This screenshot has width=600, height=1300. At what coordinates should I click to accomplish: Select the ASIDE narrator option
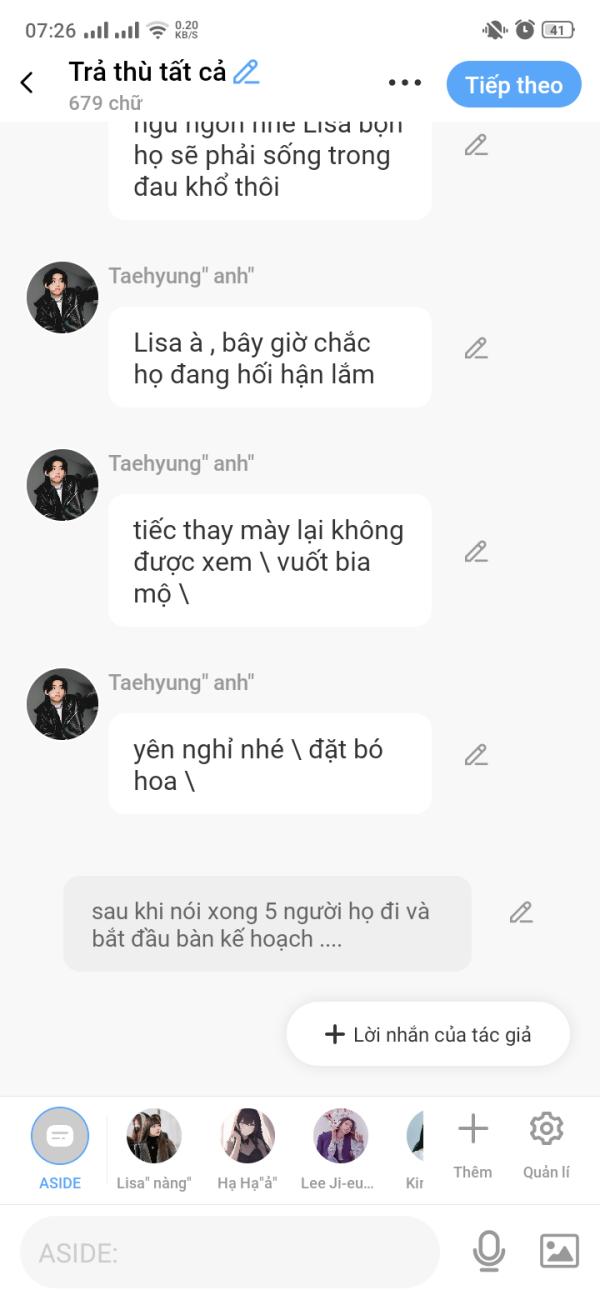(x=60, y=1137)
